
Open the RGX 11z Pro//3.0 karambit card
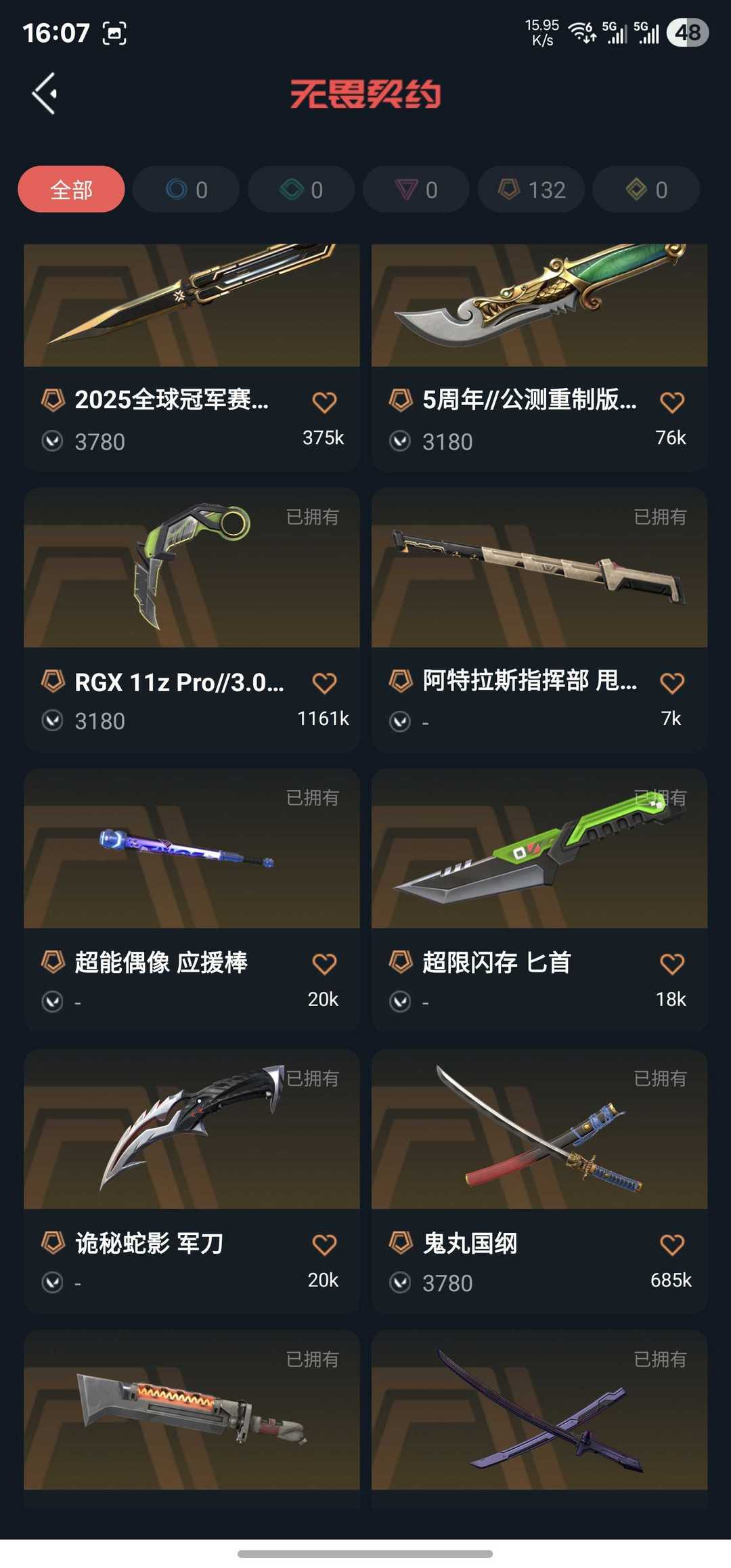coord(192,569)
